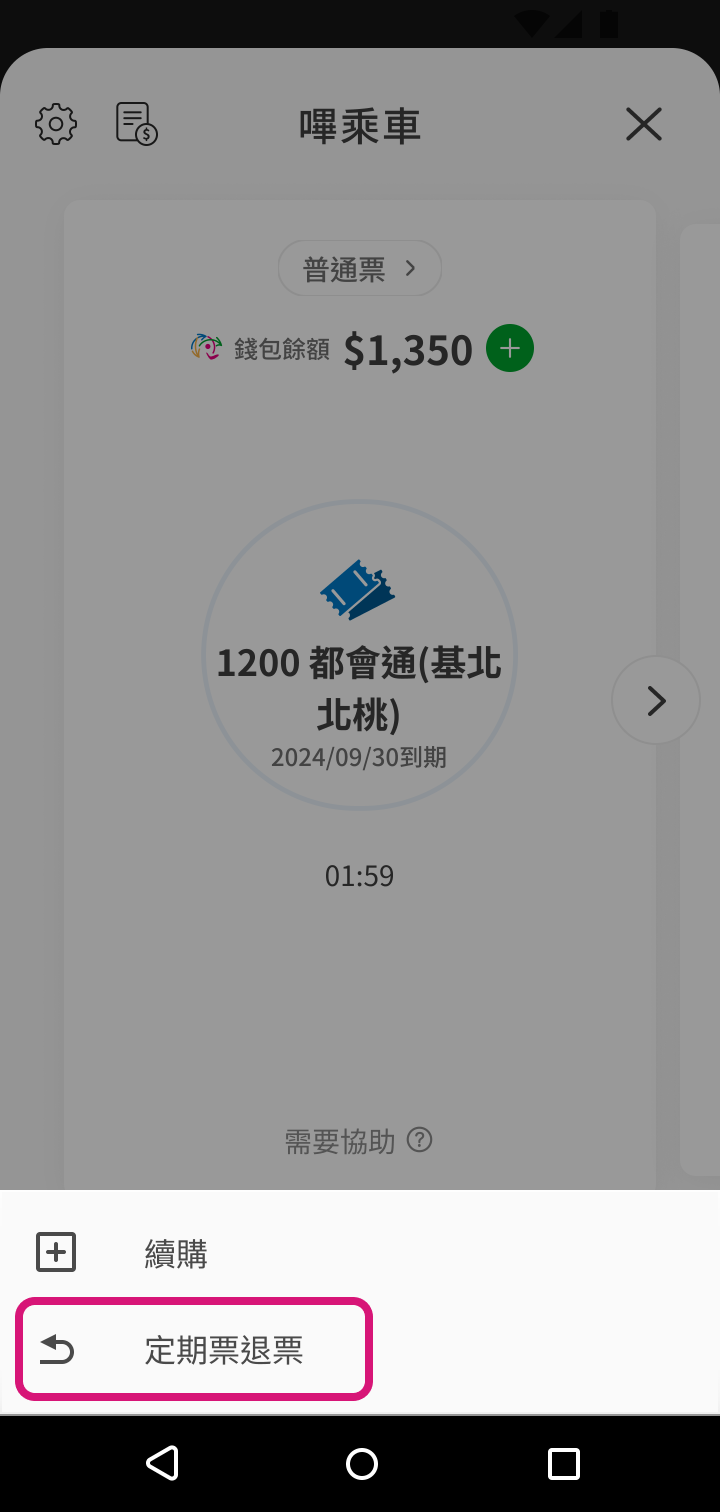The image size is (720, 1512).
Task: Open the transaction records icon
Action: 136,124
